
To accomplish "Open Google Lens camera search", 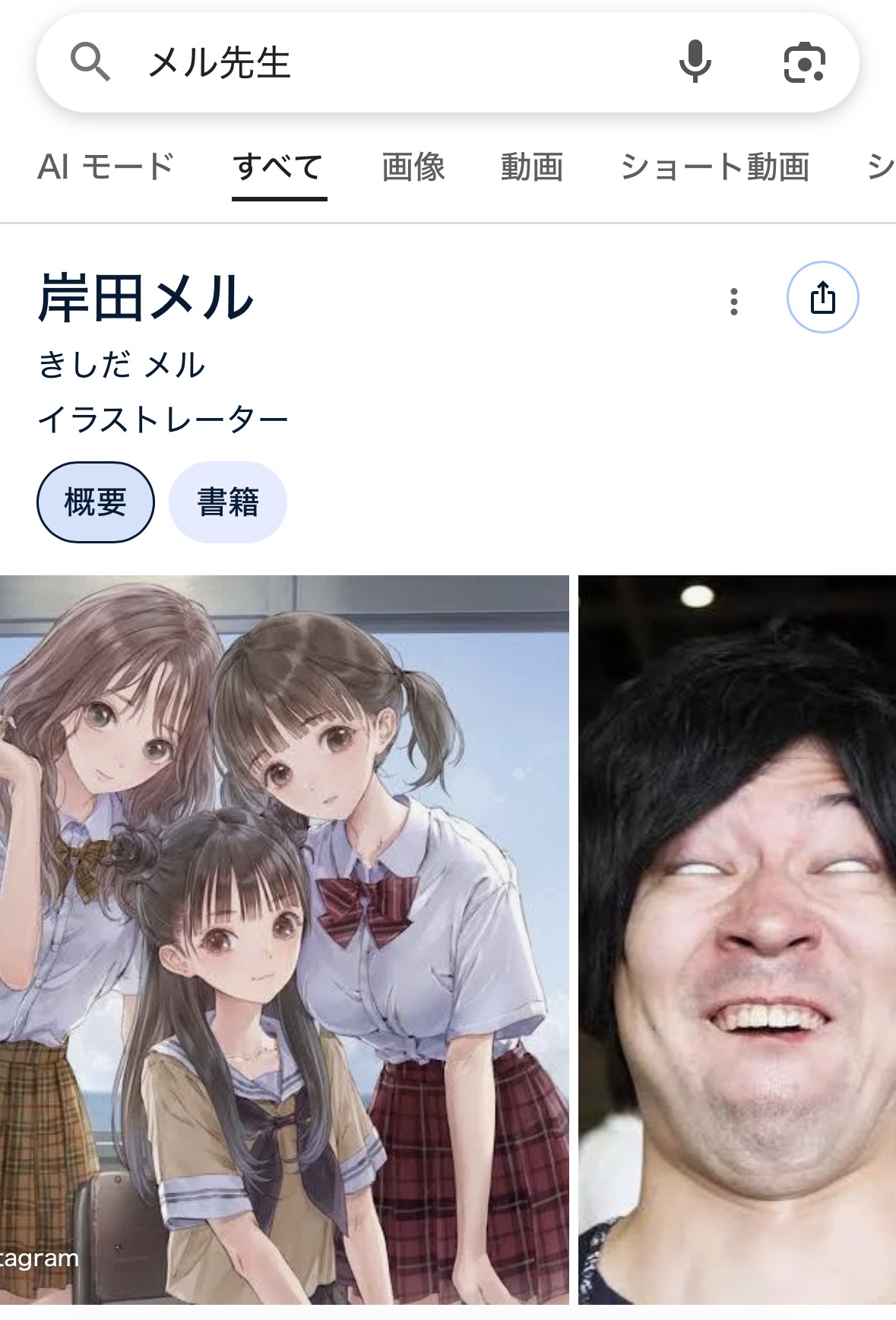I will point(804,62).
